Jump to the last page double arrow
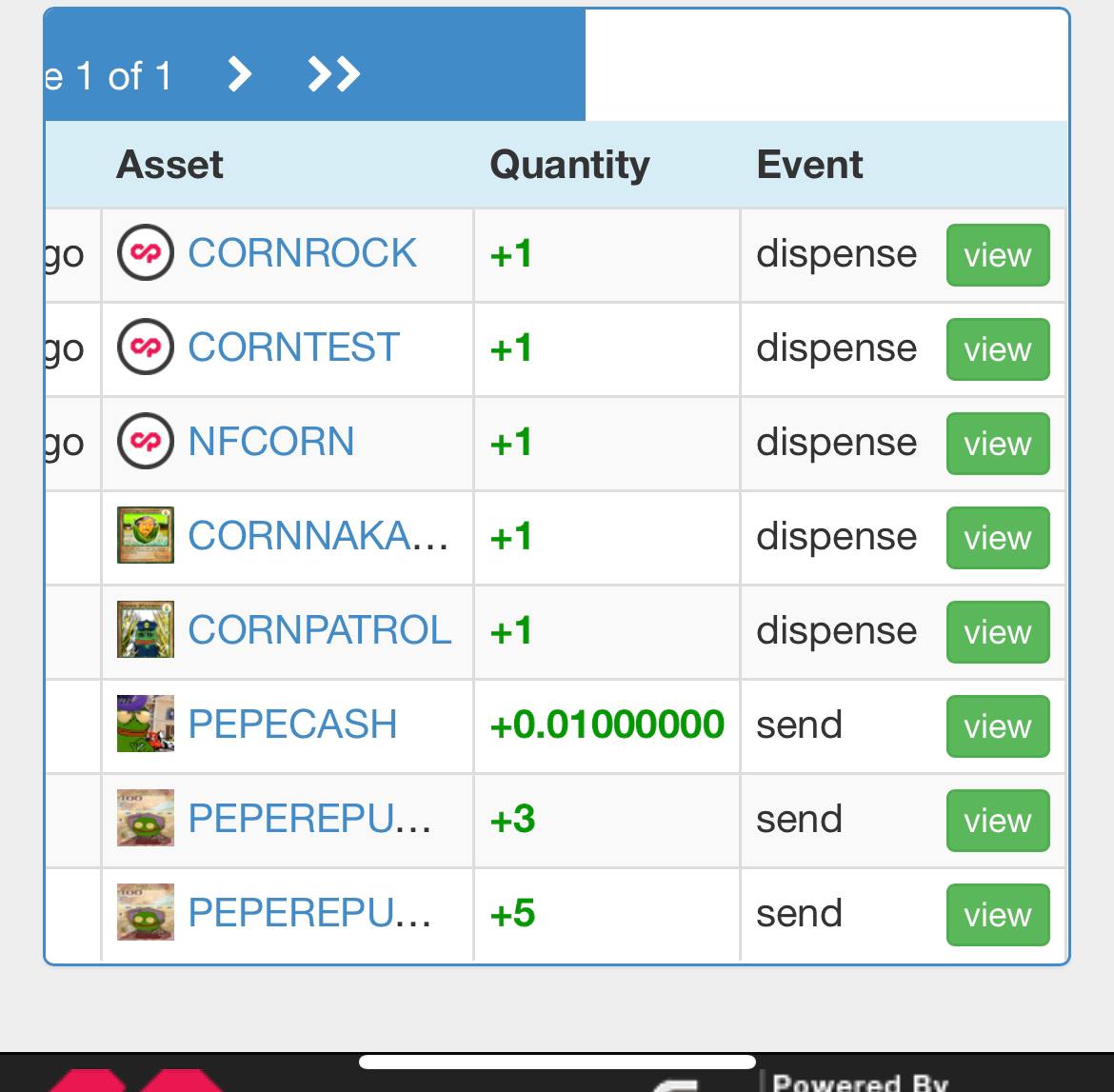 coord(334,73)
